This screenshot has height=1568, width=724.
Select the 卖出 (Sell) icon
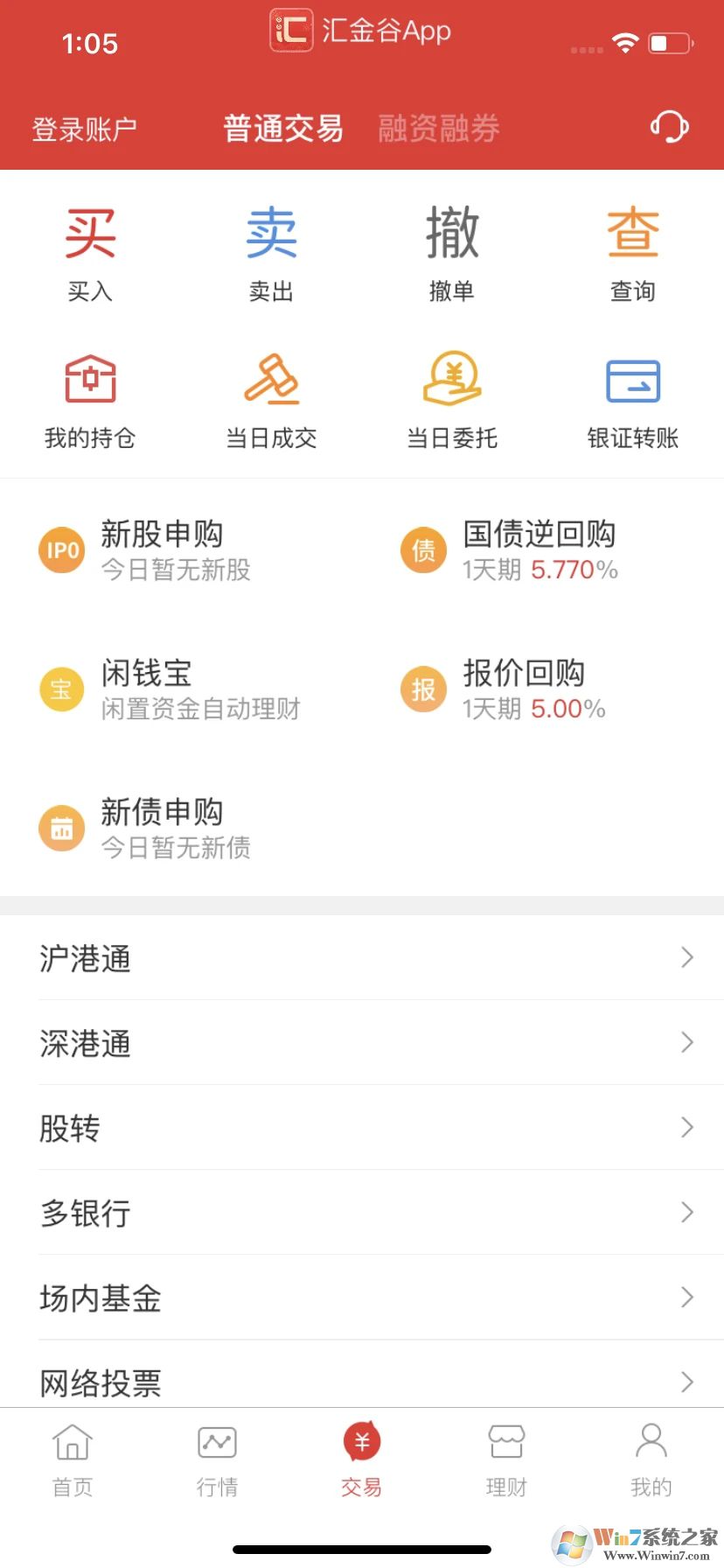point(271,248)
